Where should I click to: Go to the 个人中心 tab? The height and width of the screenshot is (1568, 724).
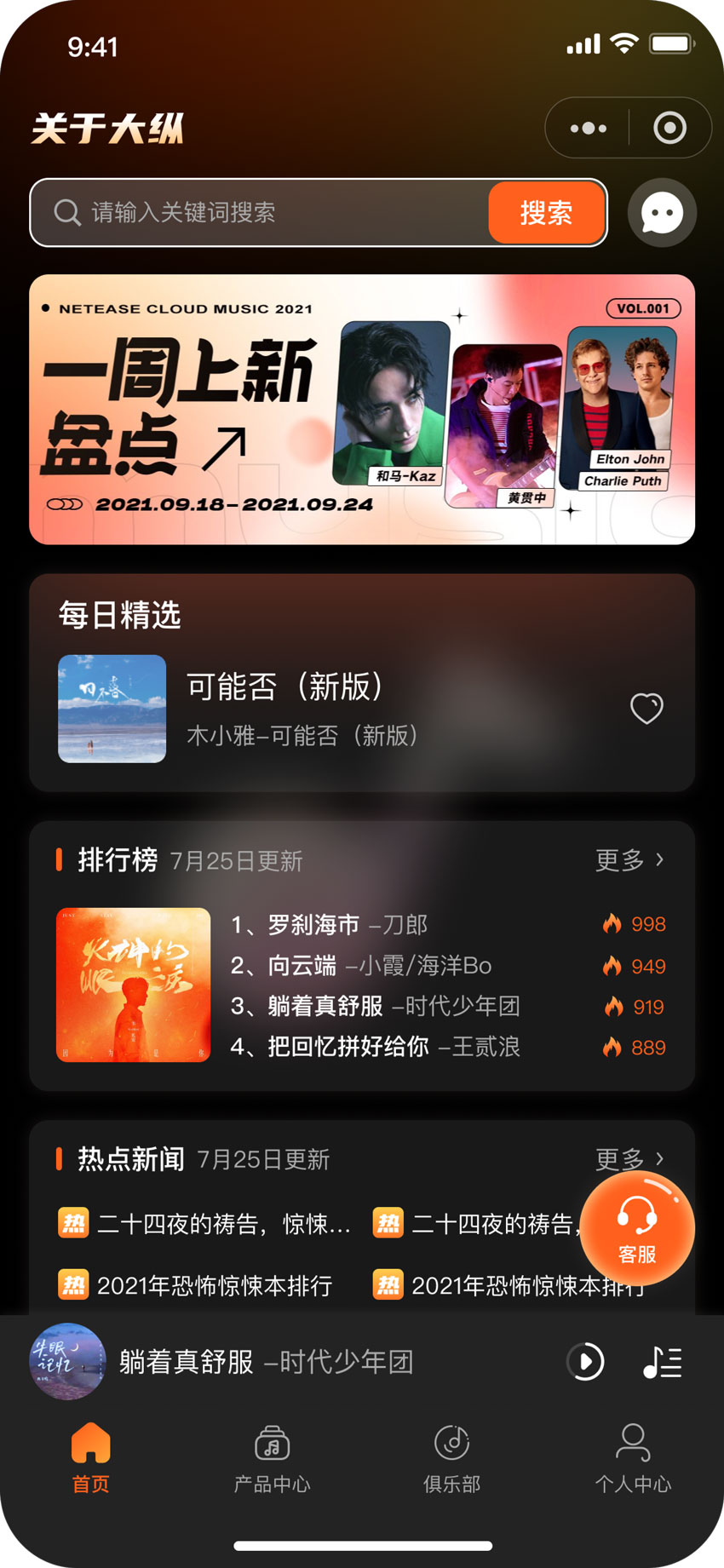(x=633, y=1458)
